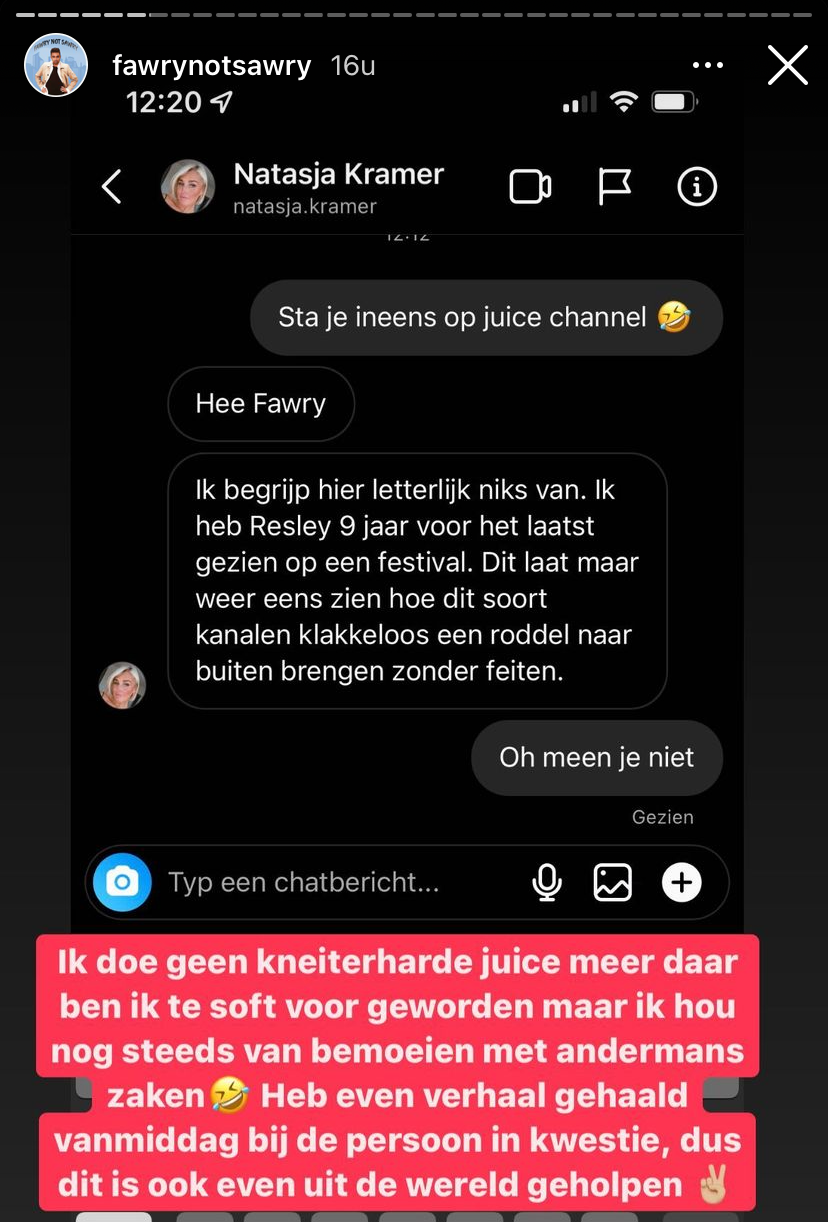Tap the fawrynotsawry username

[x=212, y=66]
